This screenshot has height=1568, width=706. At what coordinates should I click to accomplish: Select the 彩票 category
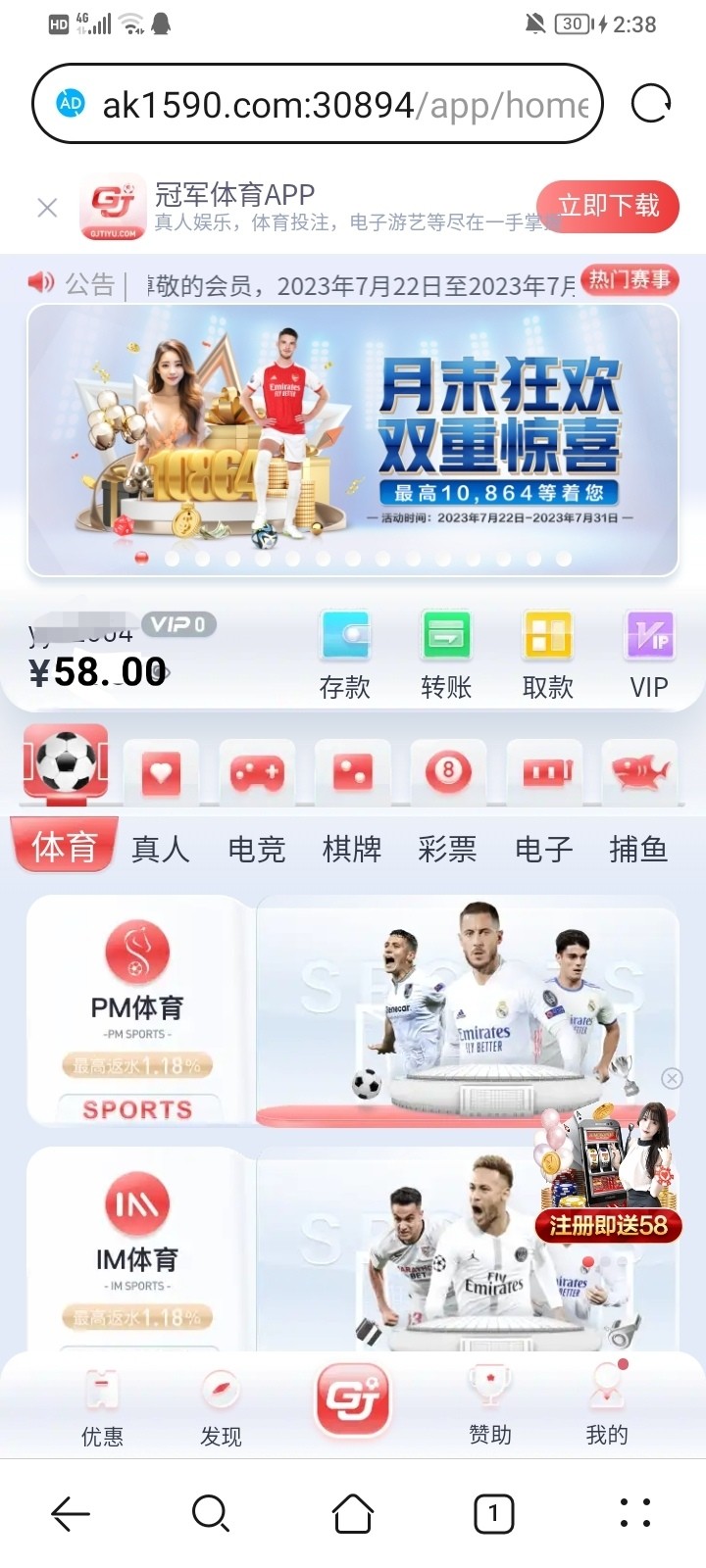447,848
